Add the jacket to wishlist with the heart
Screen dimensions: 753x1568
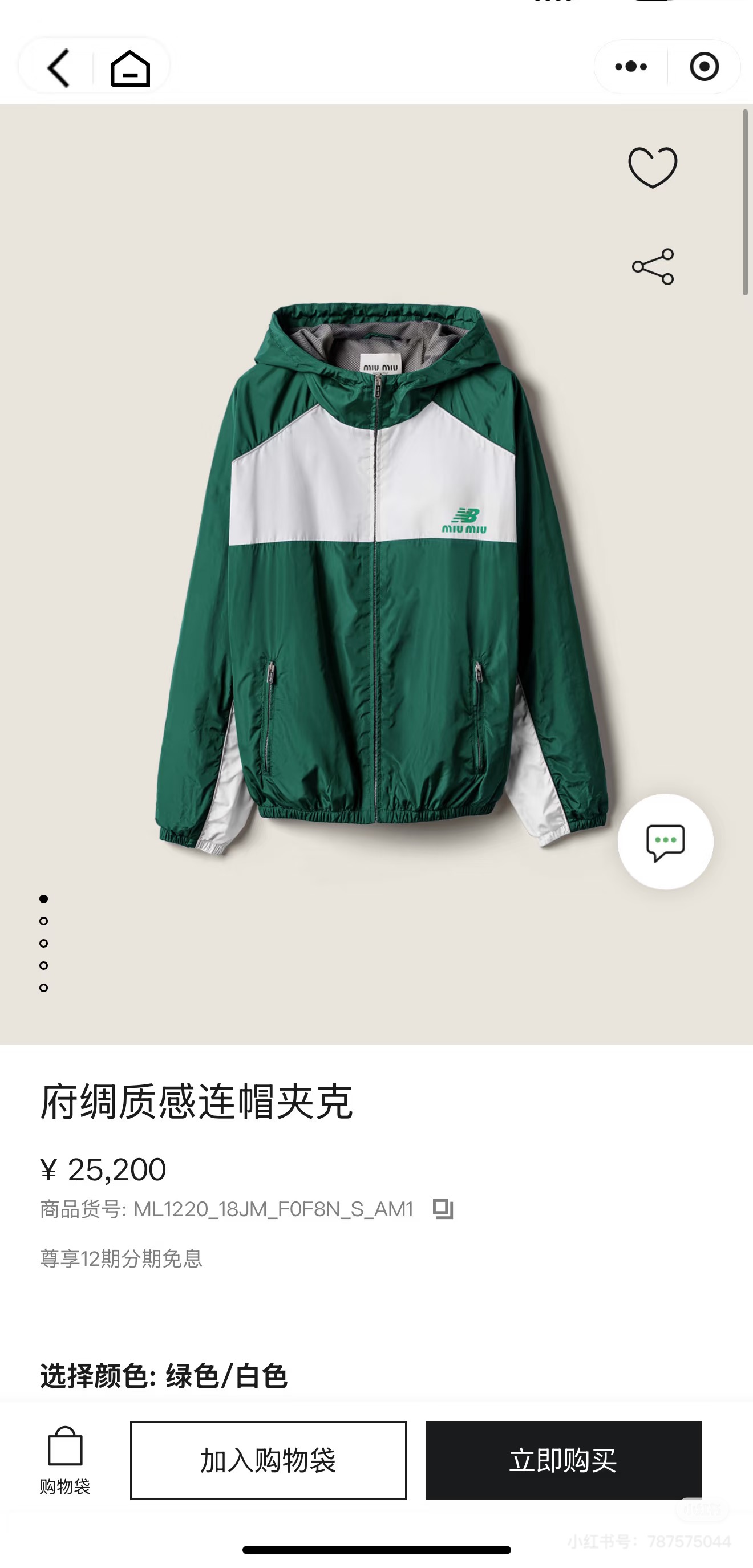tap(653, 167)
